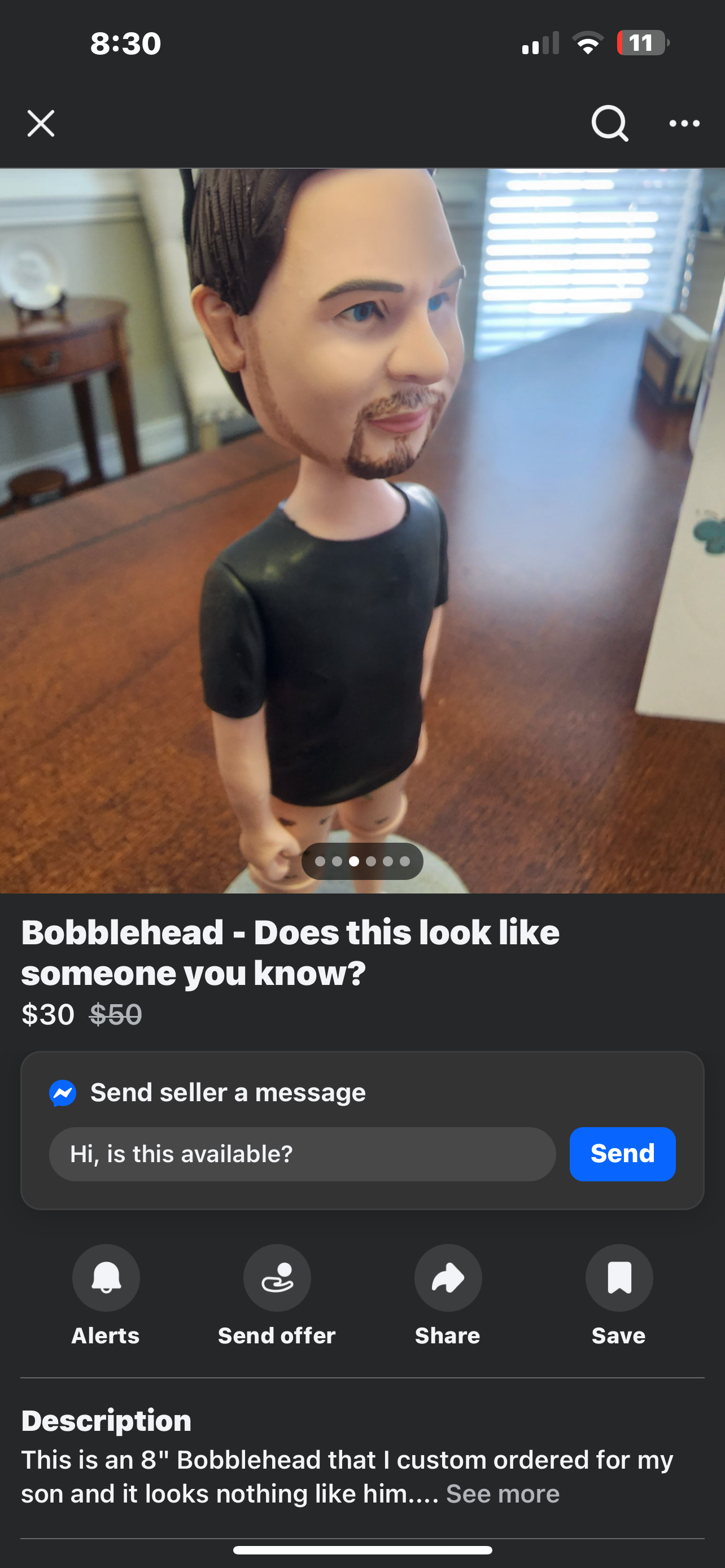Close the marketplace listing
This screenshot has height=1568, width=725.
click(41, 124)
